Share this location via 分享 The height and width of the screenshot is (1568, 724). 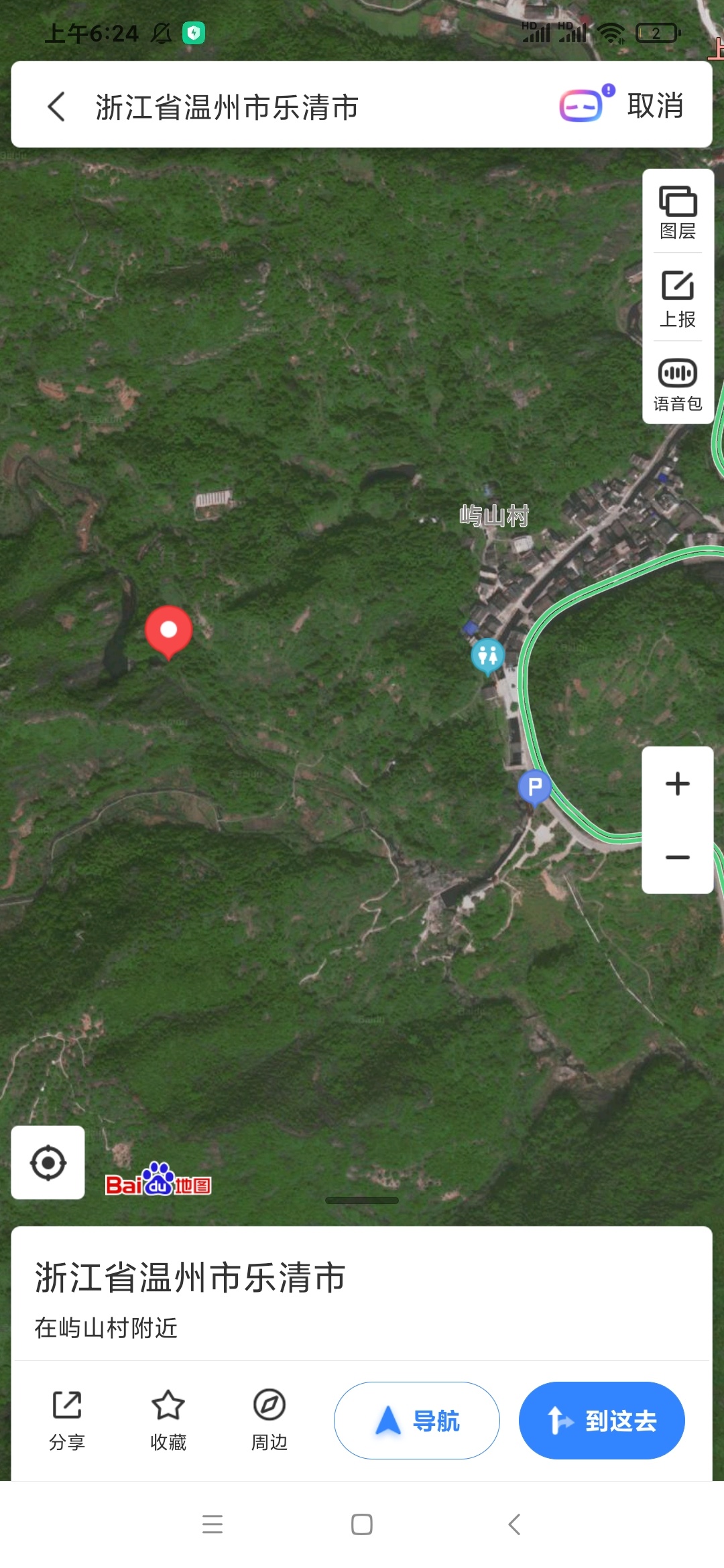click(67, 1419)
